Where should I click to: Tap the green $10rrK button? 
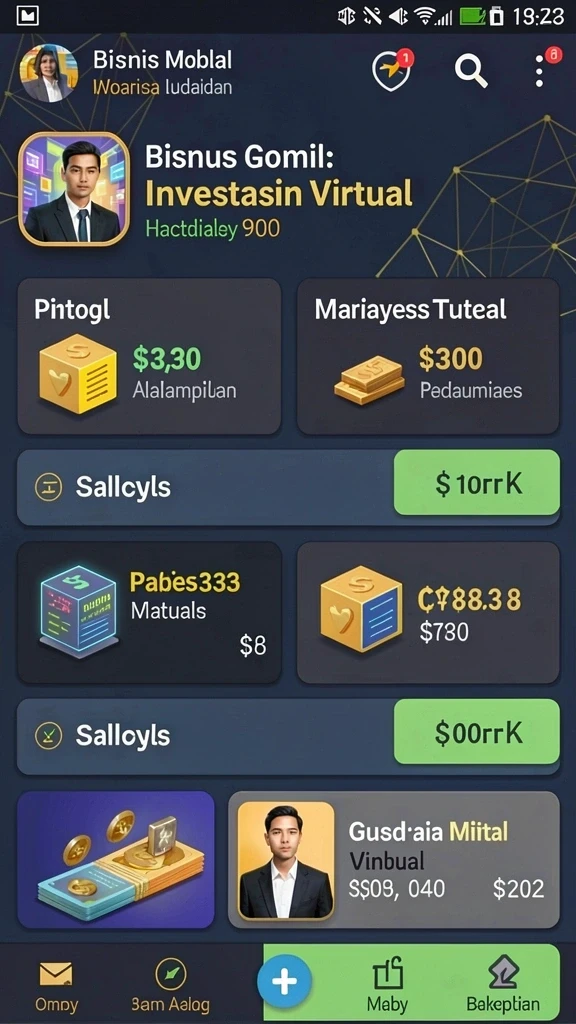pos(477,483)
